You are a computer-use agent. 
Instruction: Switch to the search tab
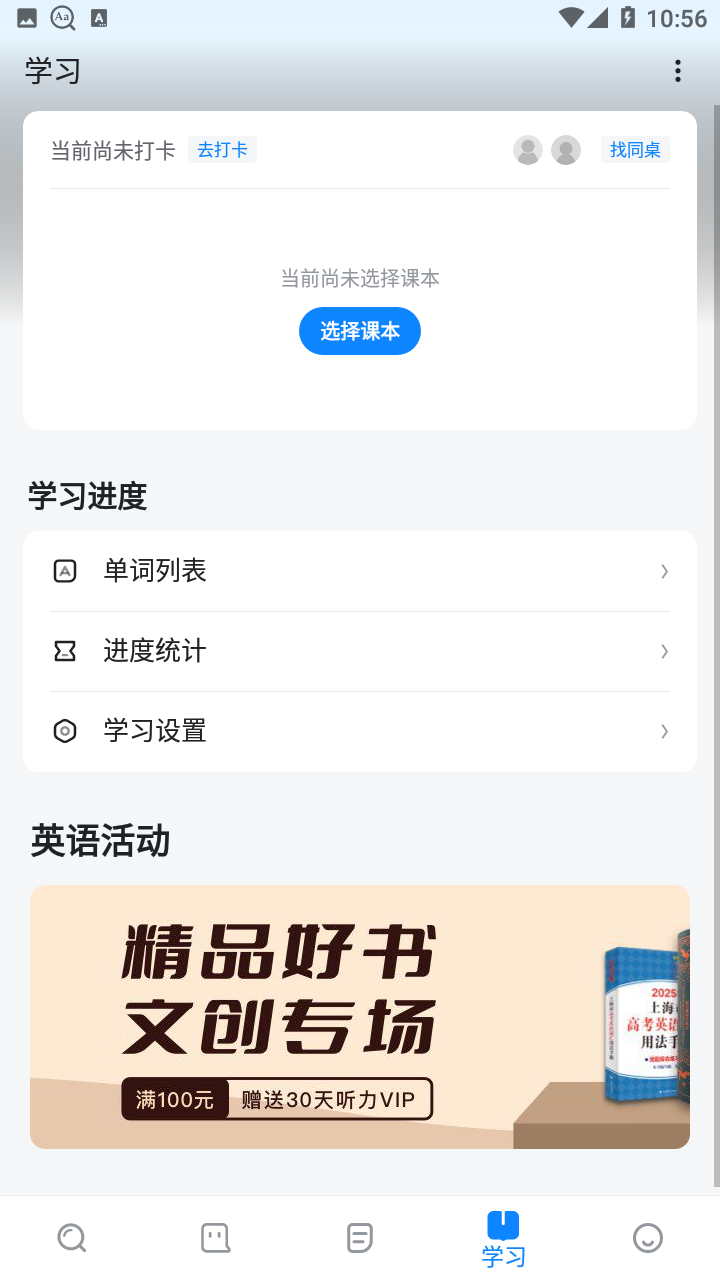coord(72,1238)
